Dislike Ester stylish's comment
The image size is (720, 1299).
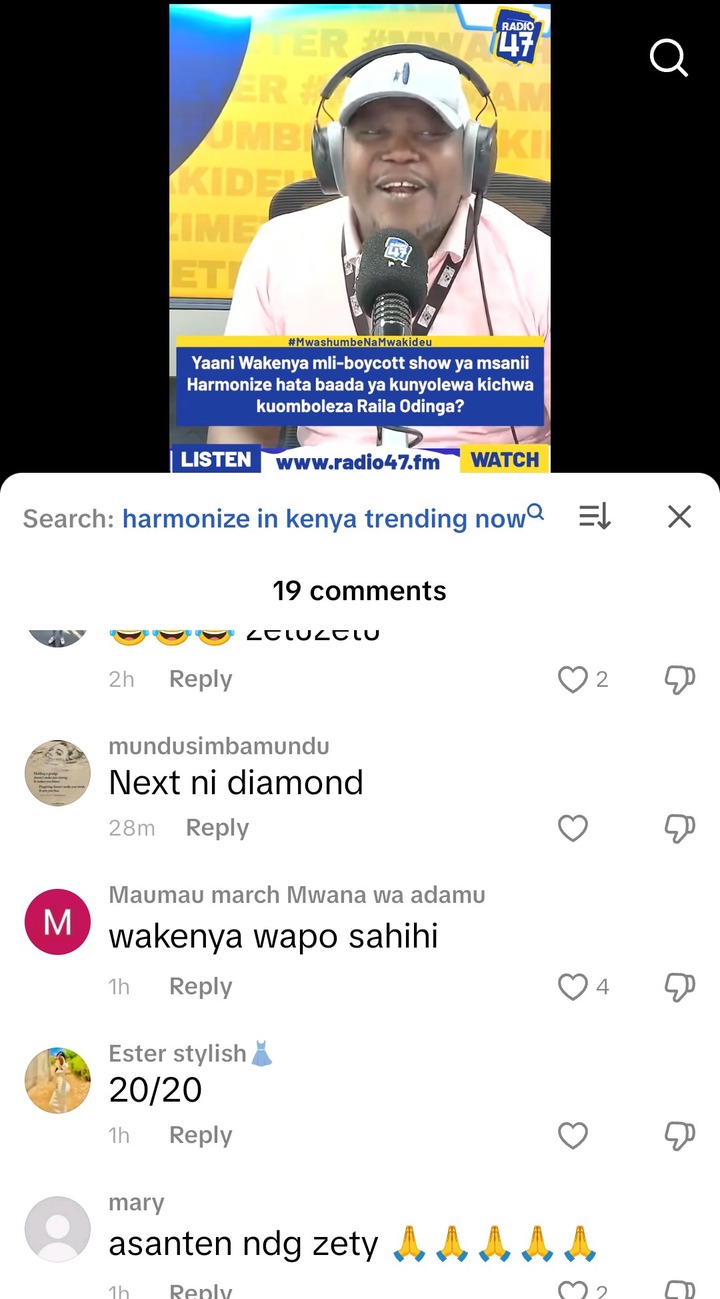pyautogui.click(x=679, y=1135)
